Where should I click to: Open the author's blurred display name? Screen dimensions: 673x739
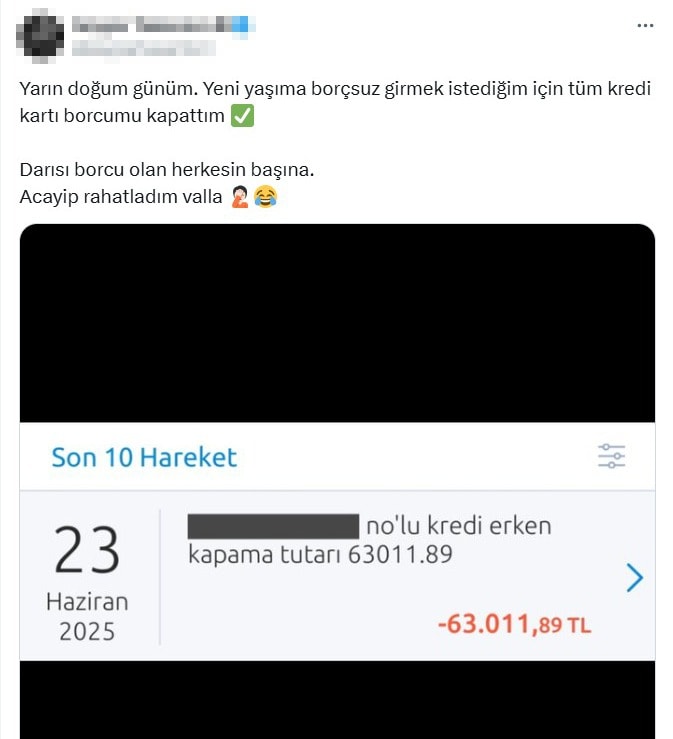point(151,22)
